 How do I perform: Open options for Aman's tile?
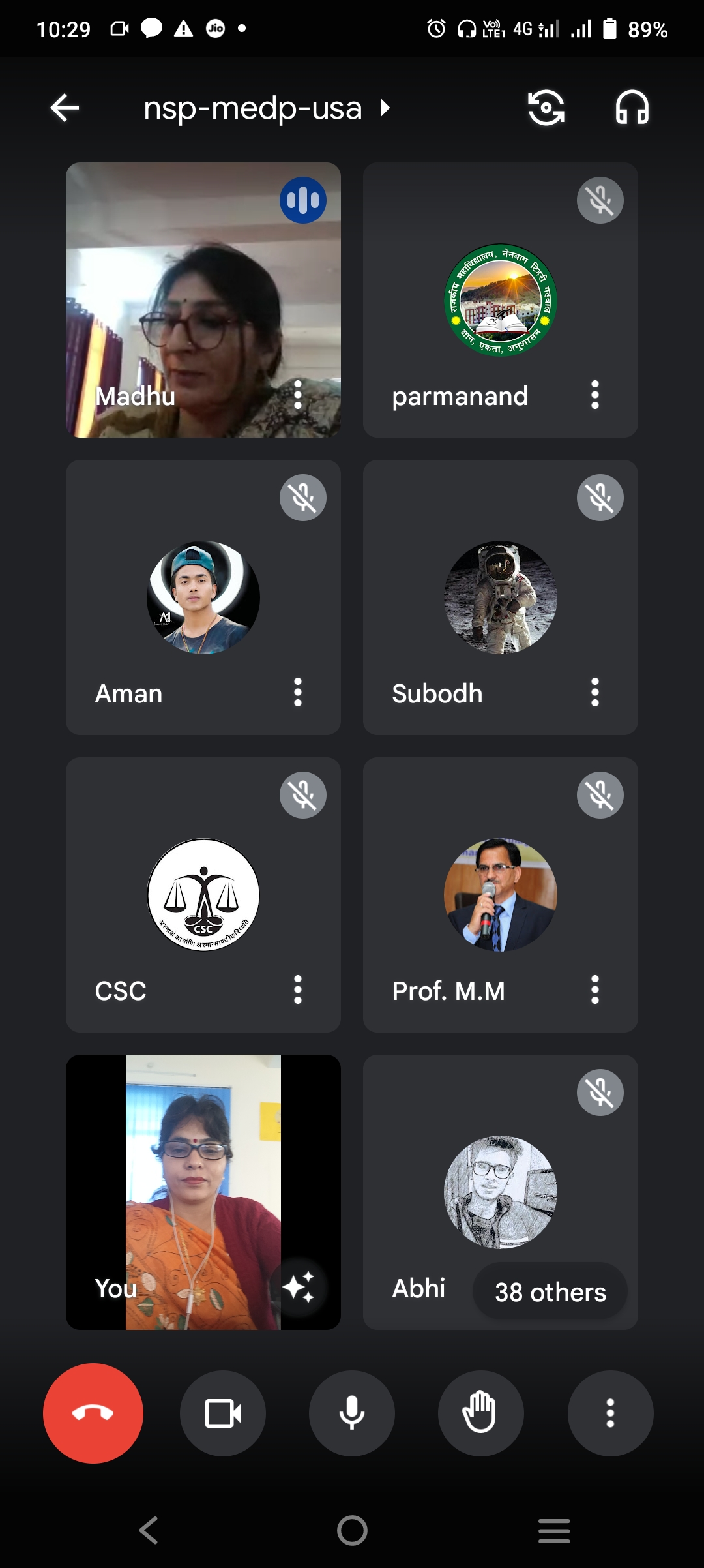(x=298, y=693)
